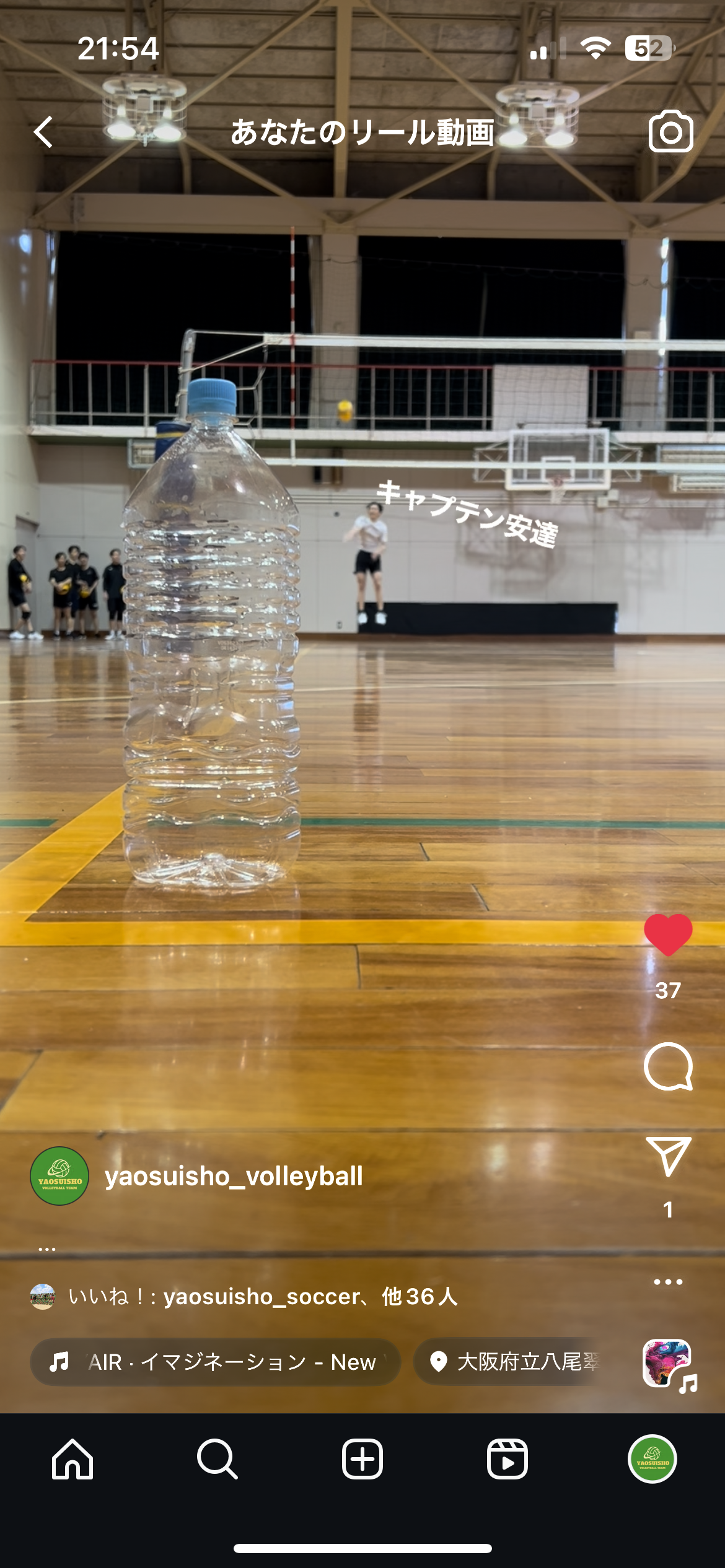This screenshot has width=725, height=1568.
Task: Open the AIR・イマジネーション audio chip
Action: click(x=215, y=1362)
